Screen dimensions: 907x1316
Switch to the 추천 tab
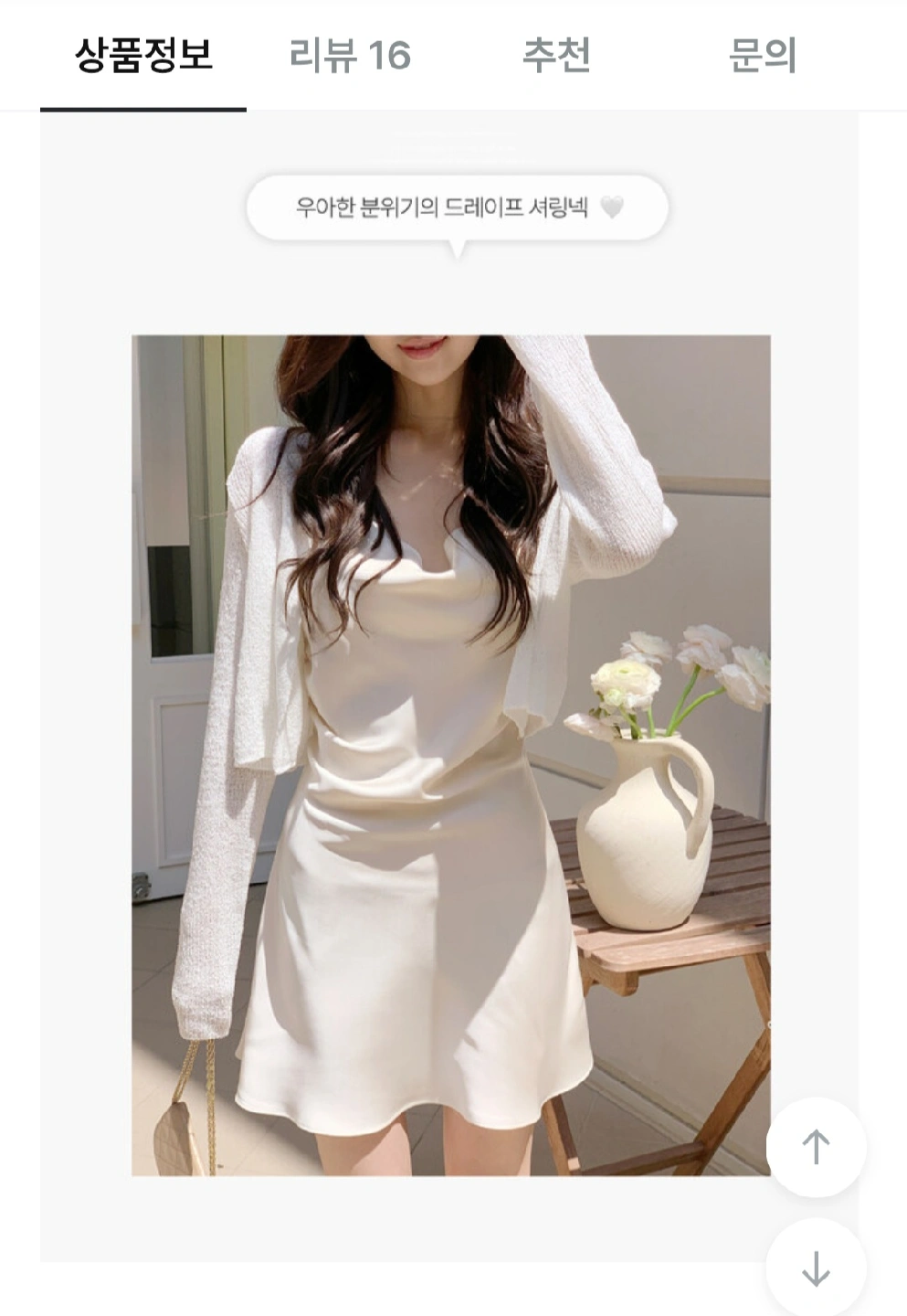click(x=556, y=56)
